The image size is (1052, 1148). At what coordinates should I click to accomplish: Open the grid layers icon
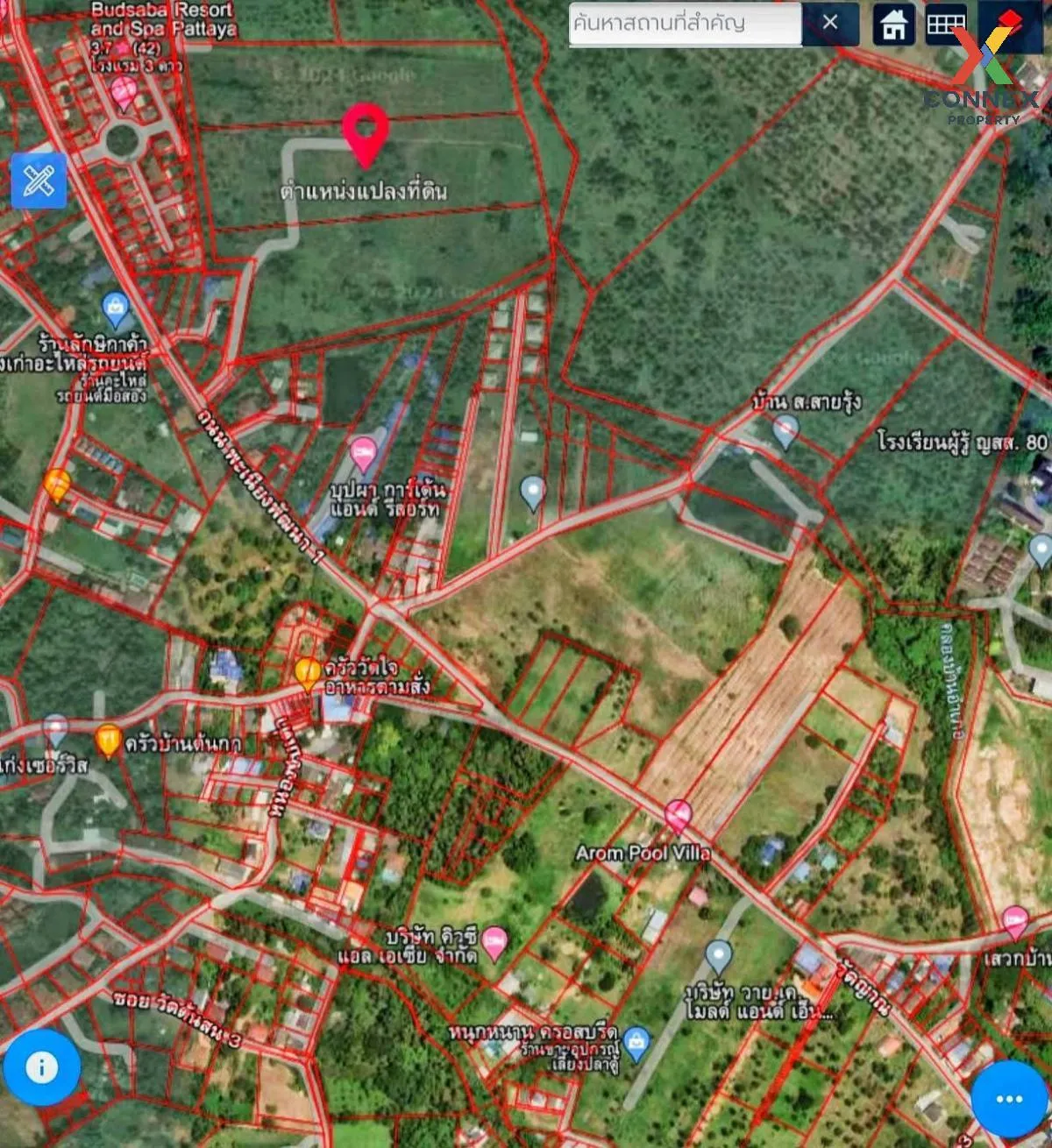pos(946,25)
